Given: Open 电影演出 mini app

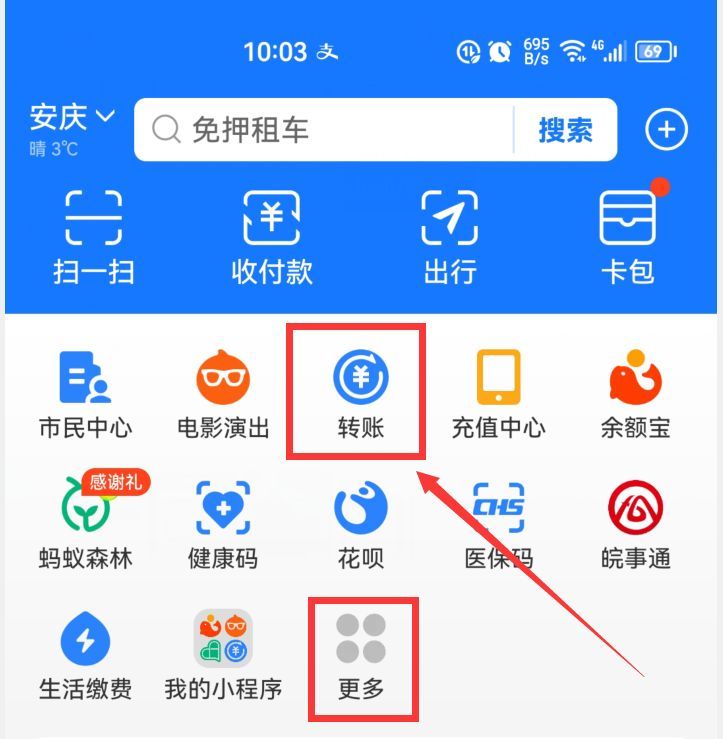Looking at the screenshot, I should tap(223, 395).
